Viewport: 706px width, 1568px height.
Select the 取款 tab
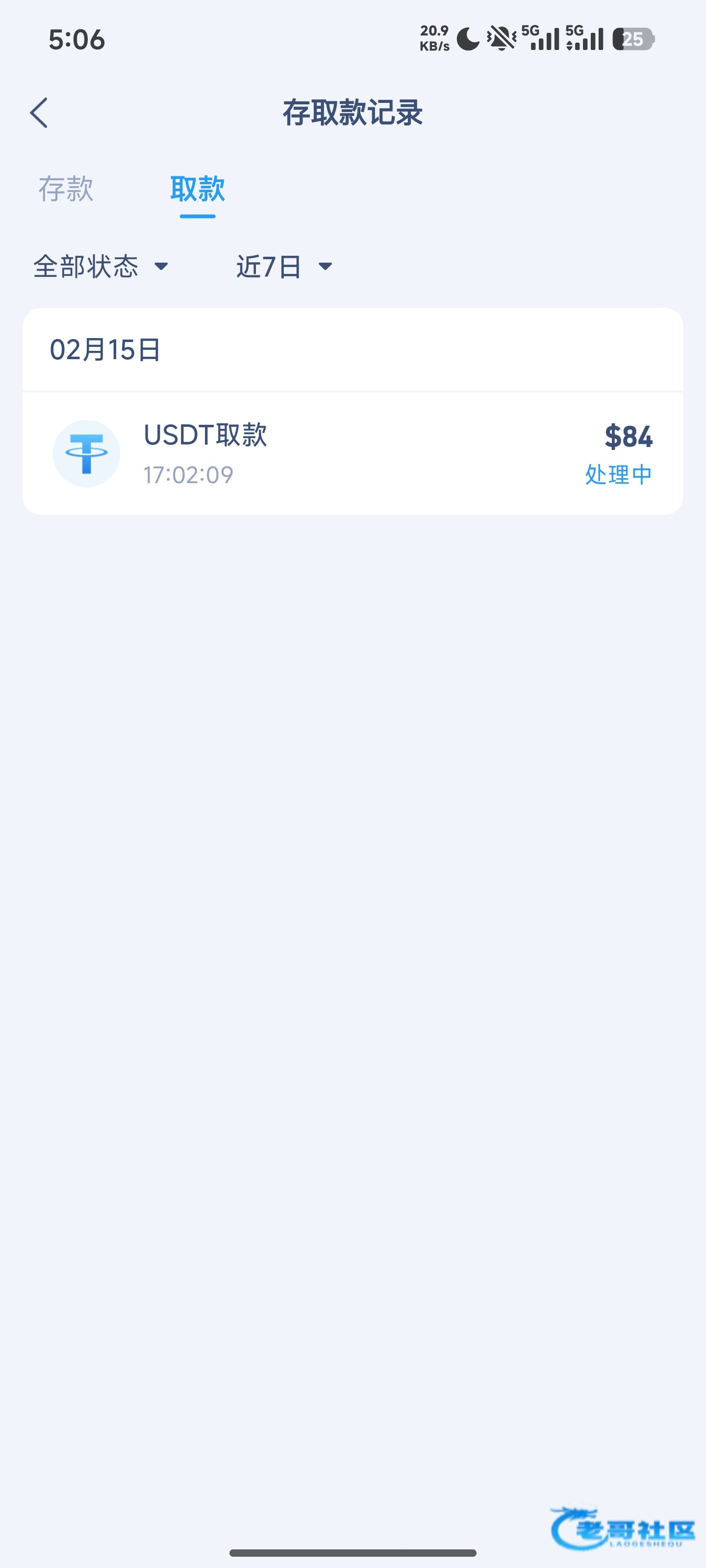point(198,189)
